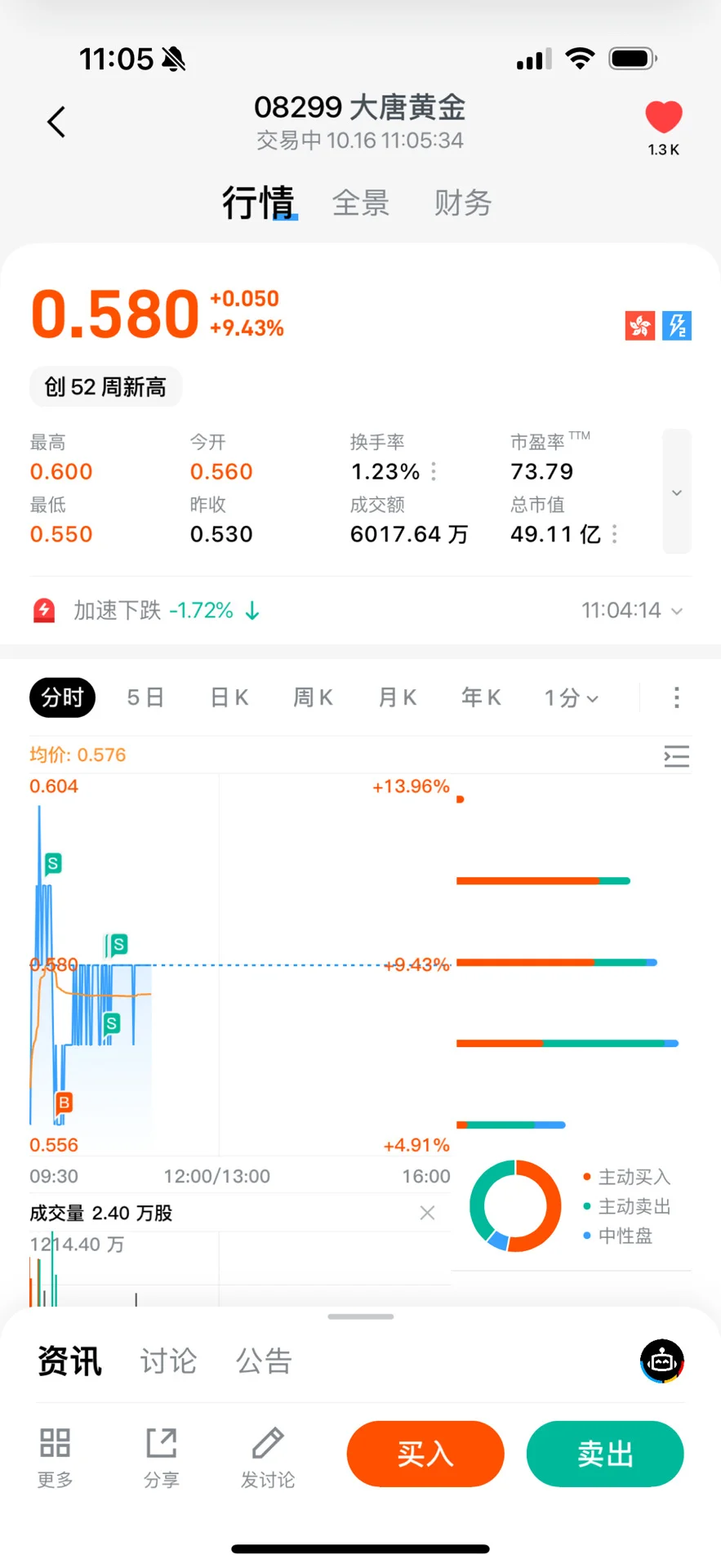Select the 年K chart view
The image size is (721, 1568).
pos(481,697)
